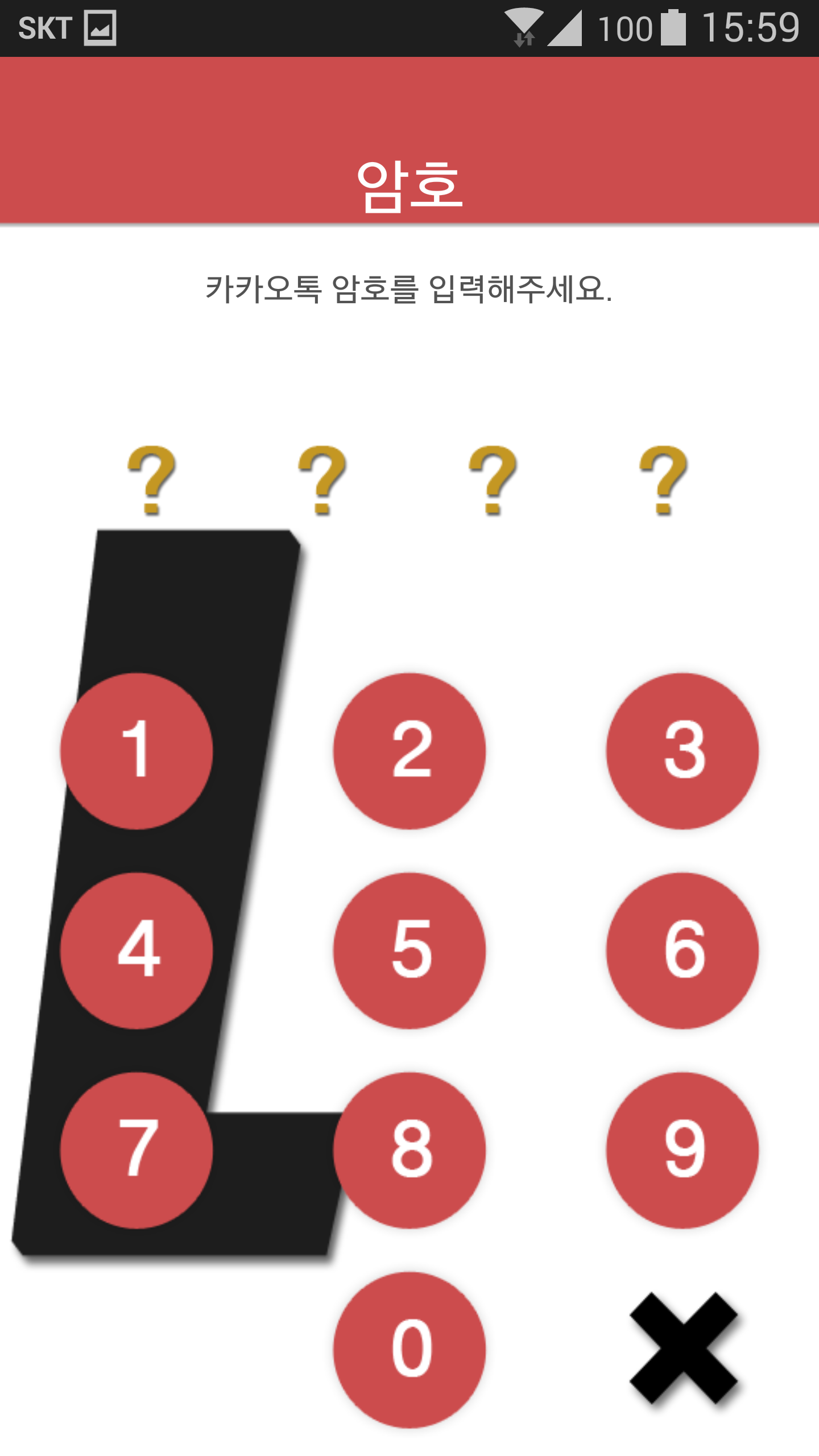This screenshot has height=1456, width=819.
Task: Tap the number 4 button
Action: click(x=136, y=950)
